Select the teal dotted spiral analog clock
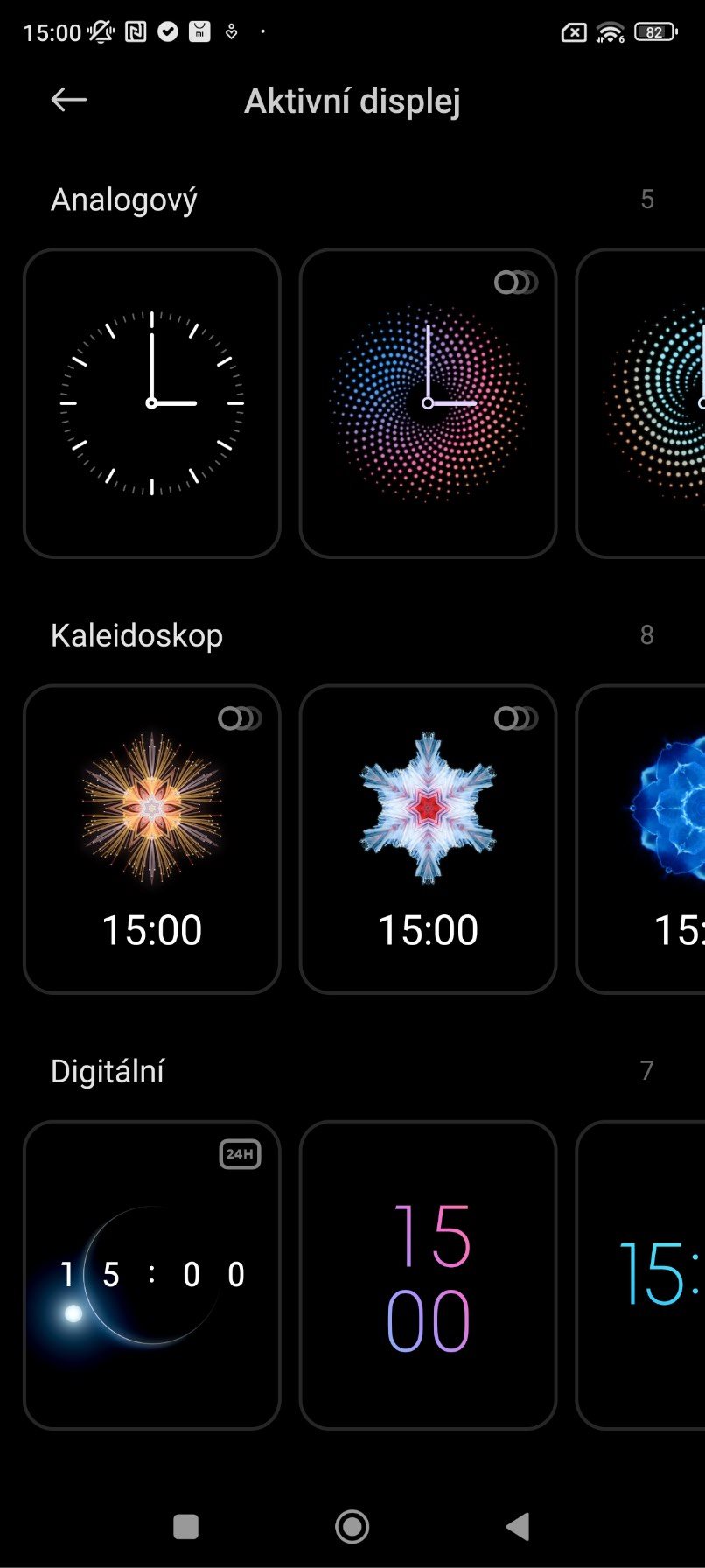Screen dimensions: 705x1568 pos(641,403)
